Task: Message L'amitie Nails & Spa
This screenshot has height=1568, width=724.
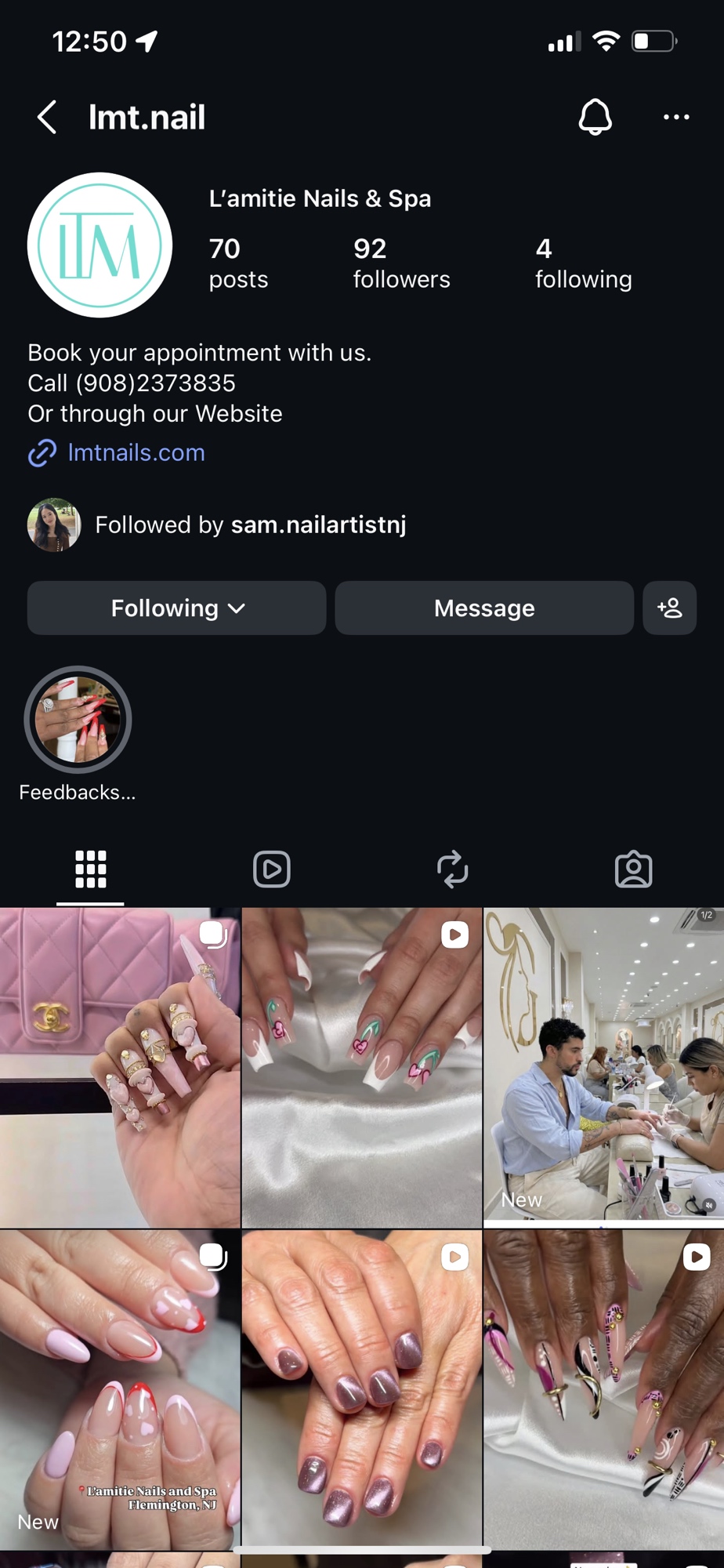Action: coord(484,608)
